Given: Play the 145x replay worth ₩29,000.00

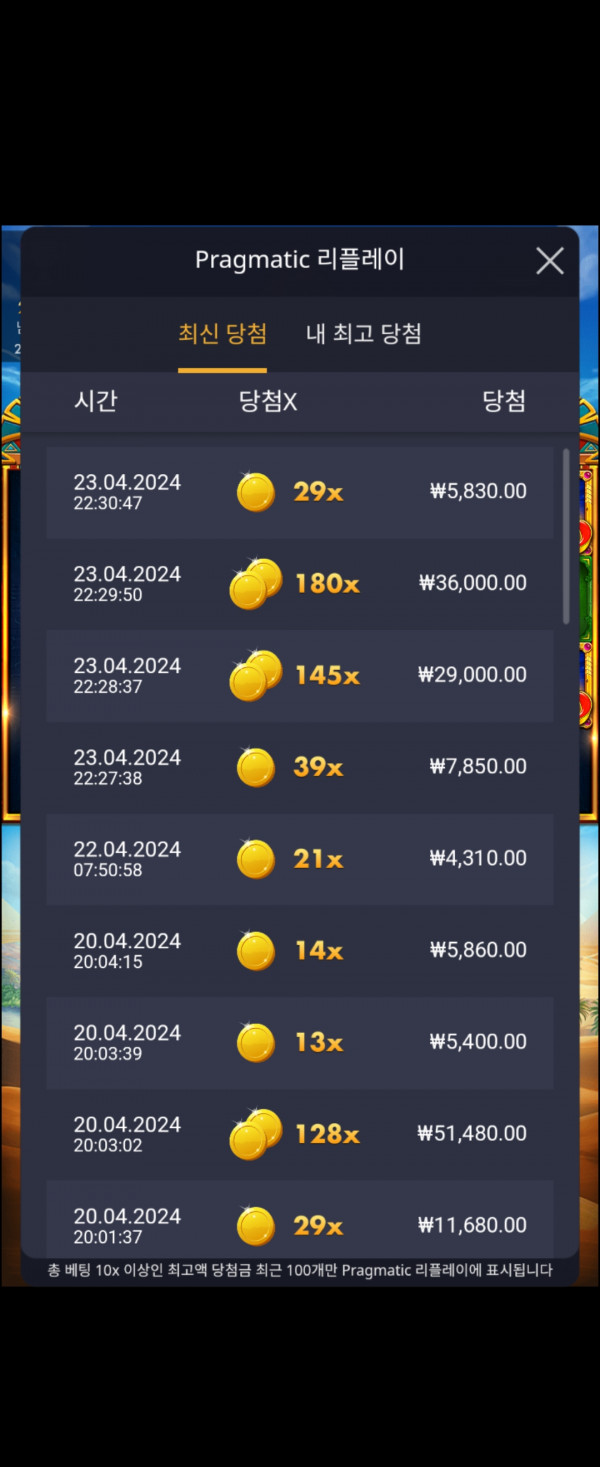Looking at the screenshot, I should coord(300,675).
